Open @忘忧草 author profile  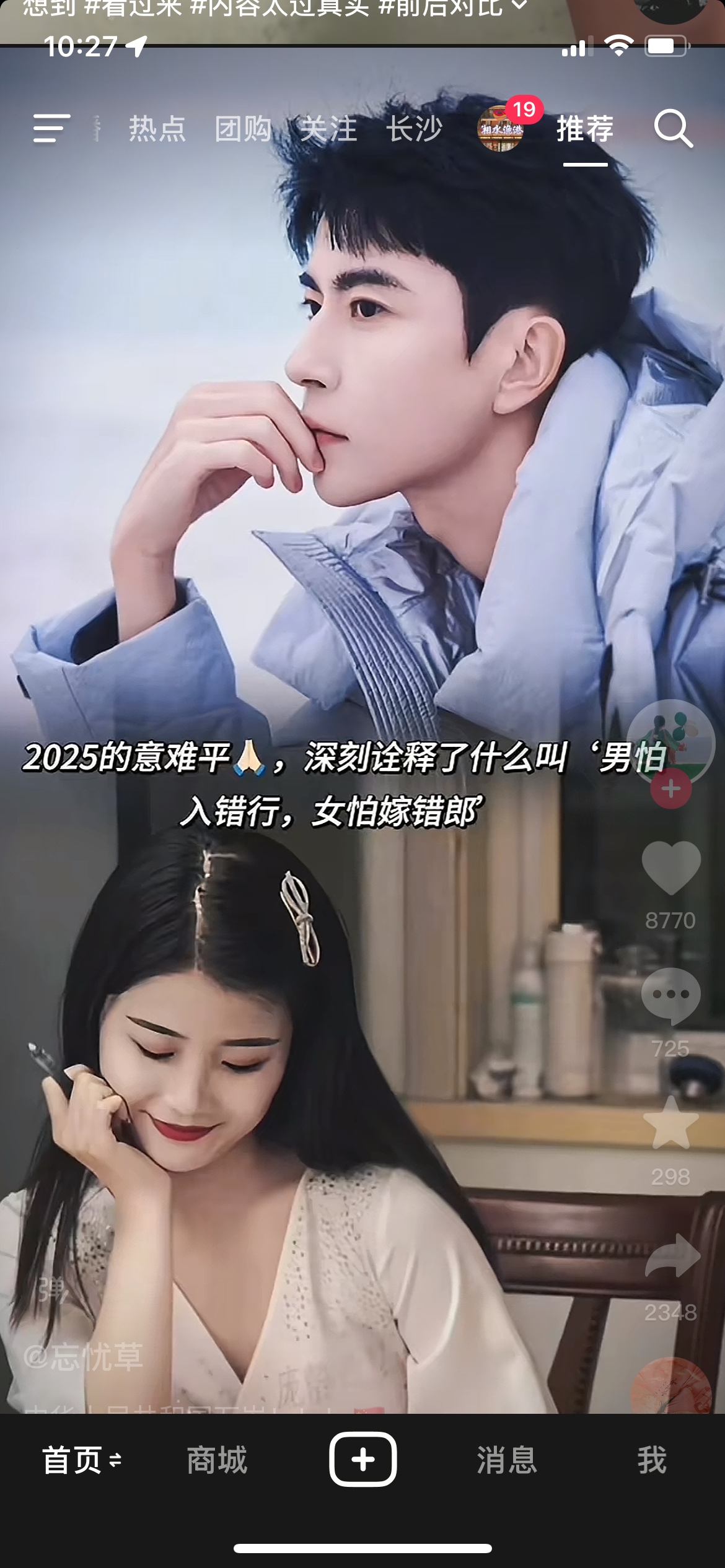(x=84, y=1356)
